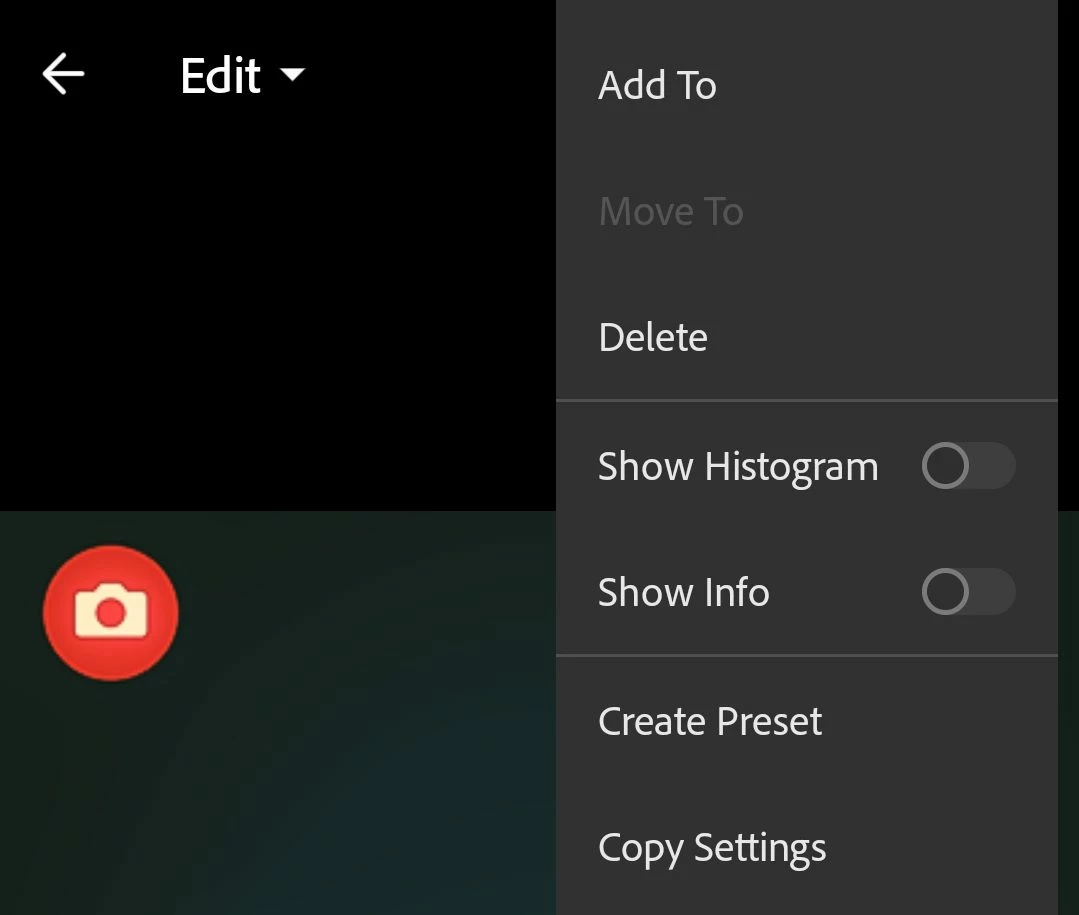This screenshot has width=1079, height=915.
Task: Choose Delete in the menu
Action: [x=653, y=338]
